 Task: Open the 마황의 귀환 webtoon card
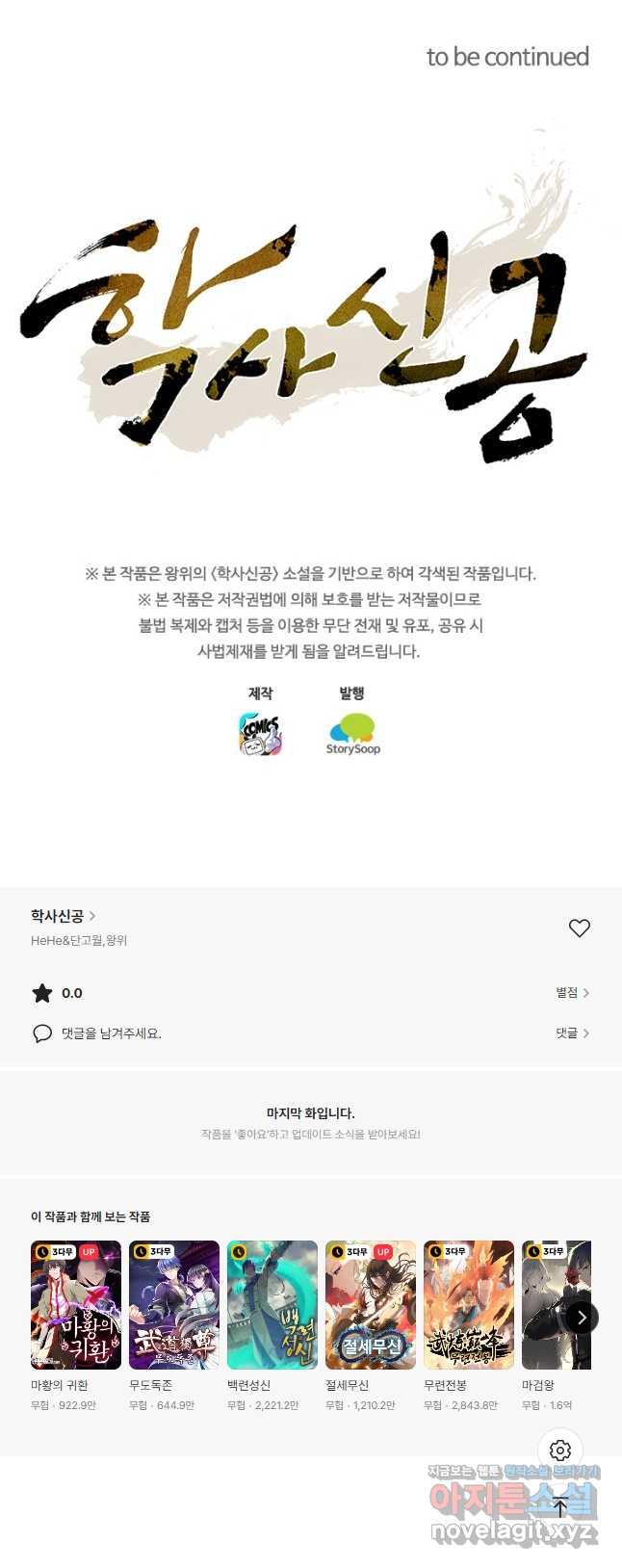pyautogui.click(x=76, y=1304)
